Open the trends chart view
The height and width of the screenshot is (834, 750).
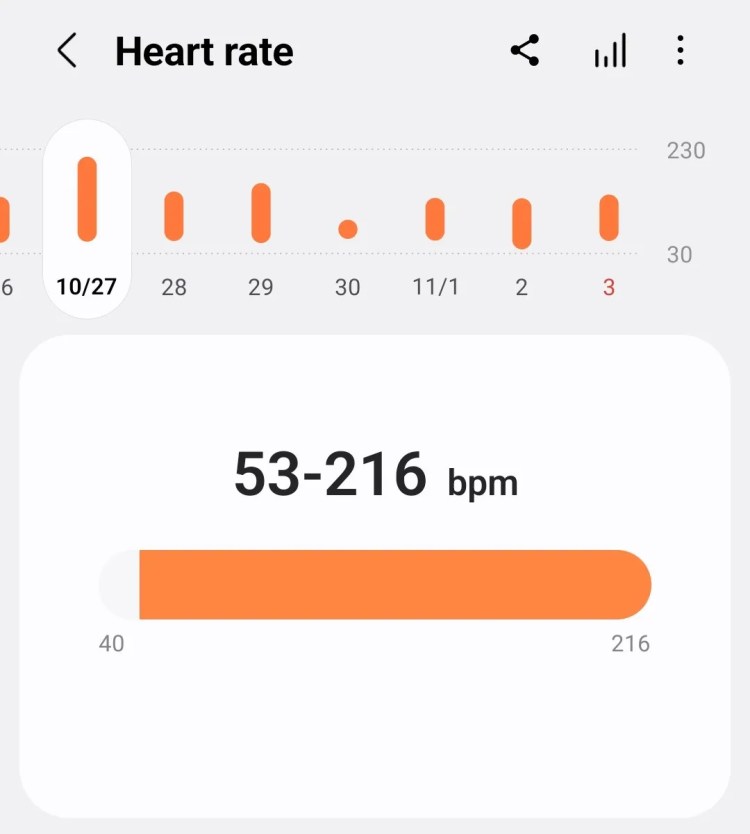(610, 50)
